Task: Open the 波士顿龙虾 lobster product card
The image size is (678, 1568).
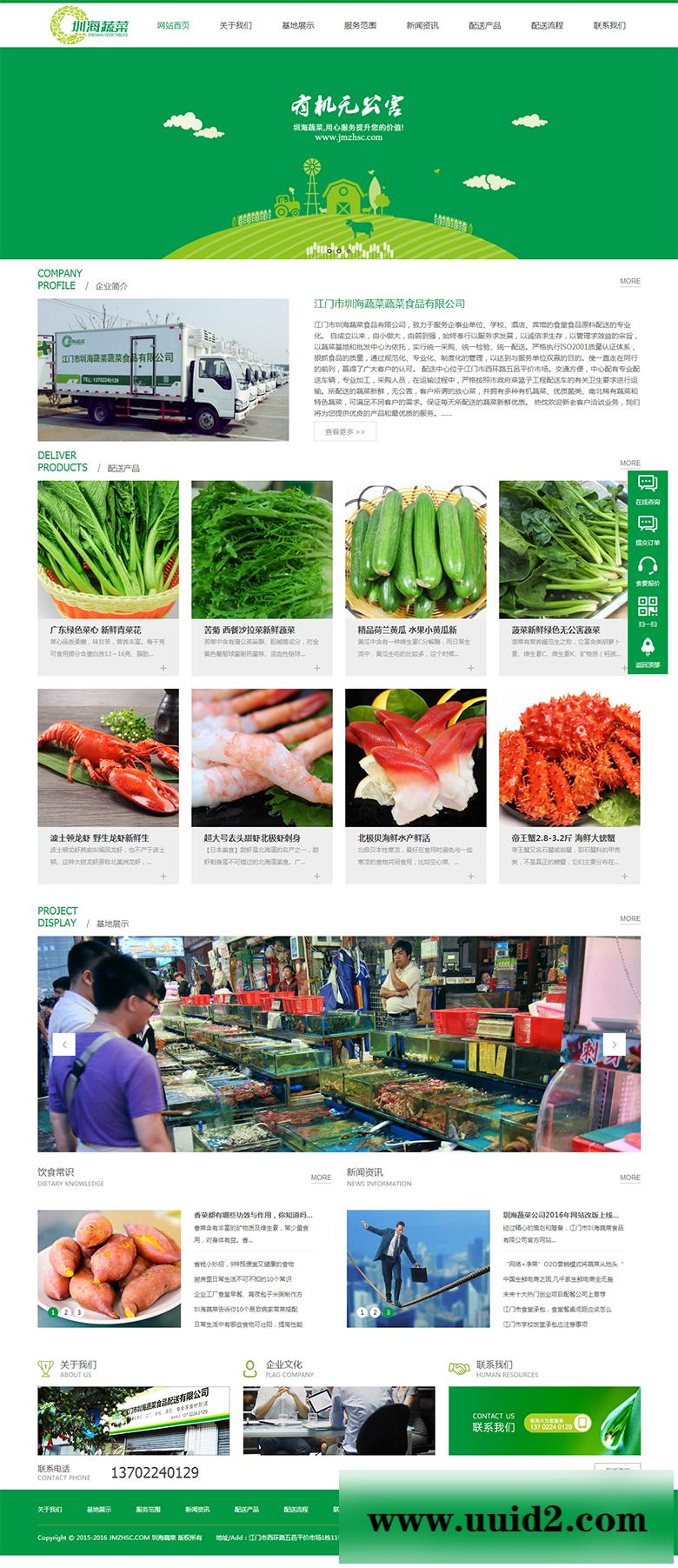Action: pos(108,785)
